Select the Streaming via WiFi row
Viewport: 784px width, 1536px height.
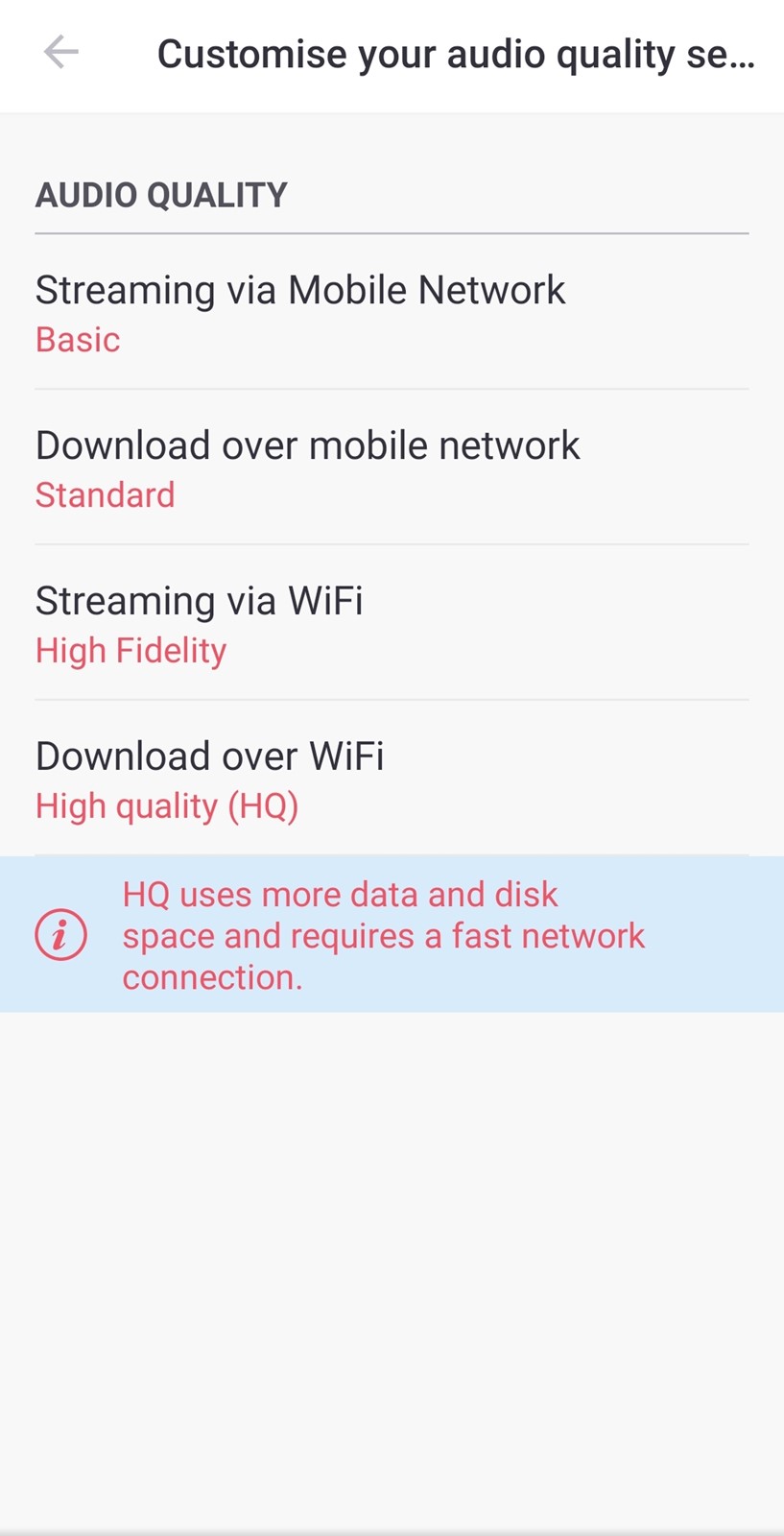(x=392, y=623)
